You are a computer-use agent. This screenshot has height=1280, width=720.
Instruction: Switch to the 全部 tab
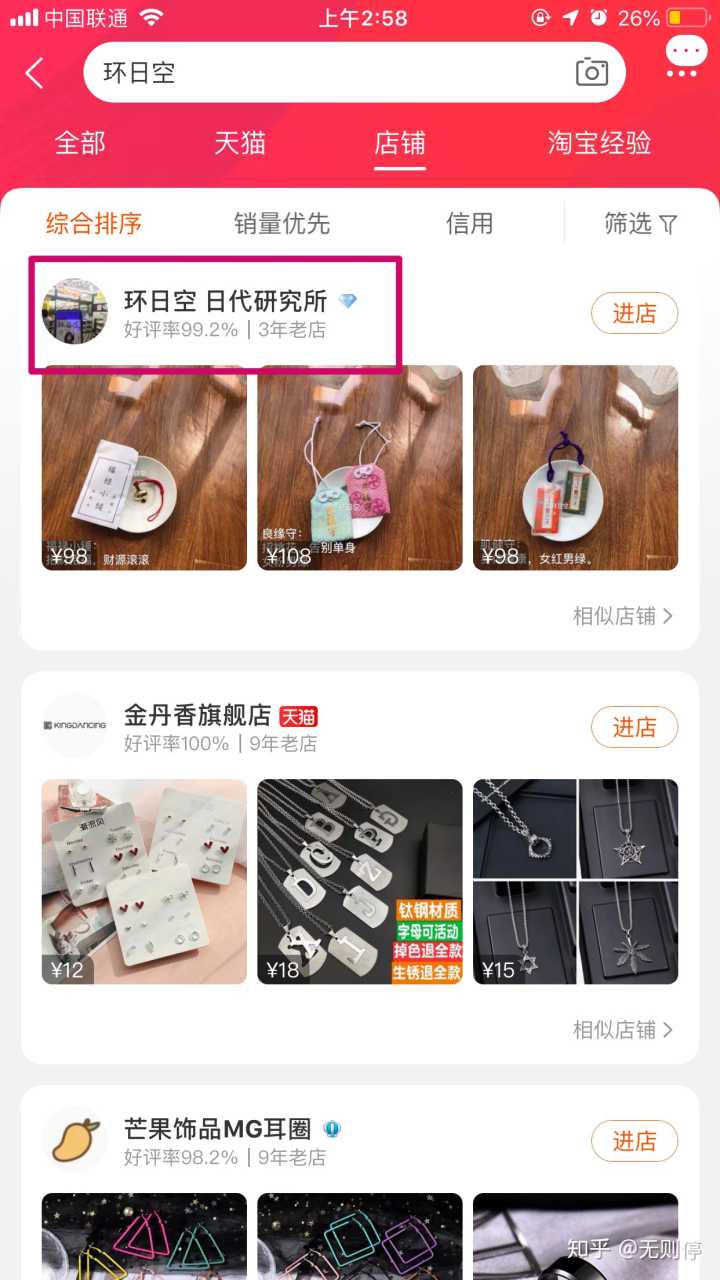(x=80, y=143)
